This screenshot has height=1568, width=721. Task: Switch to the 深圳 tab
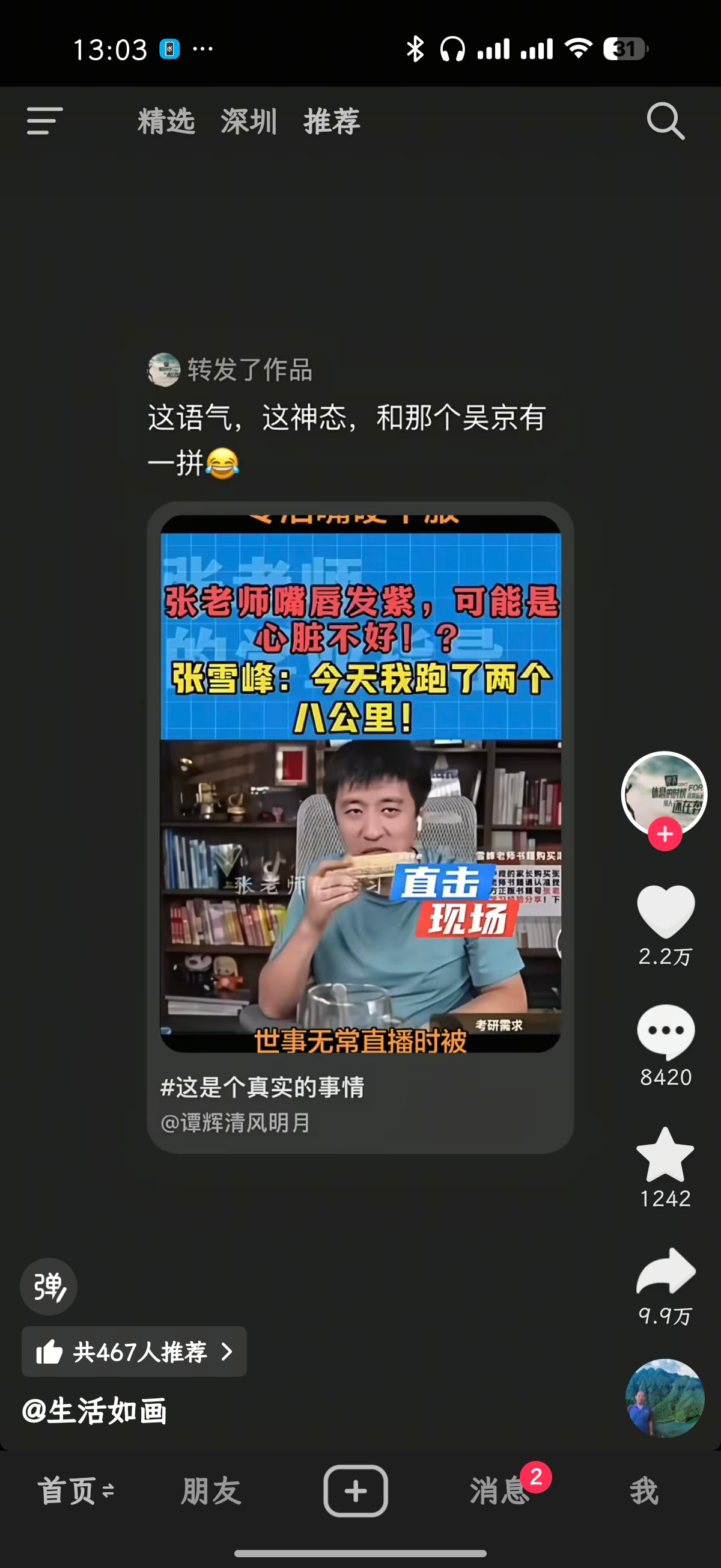coord(249,121)
